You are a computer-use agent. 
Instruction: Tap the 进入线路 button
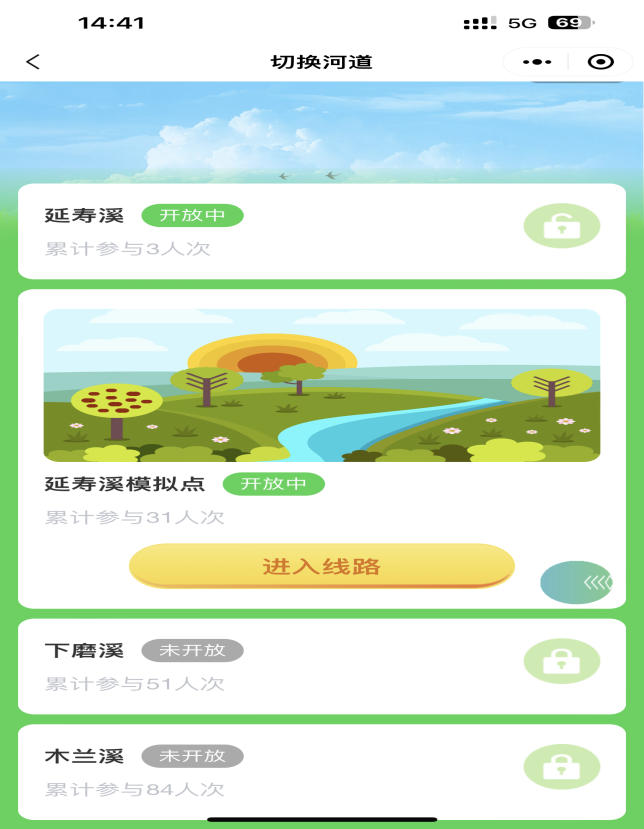tap(321, 566)
